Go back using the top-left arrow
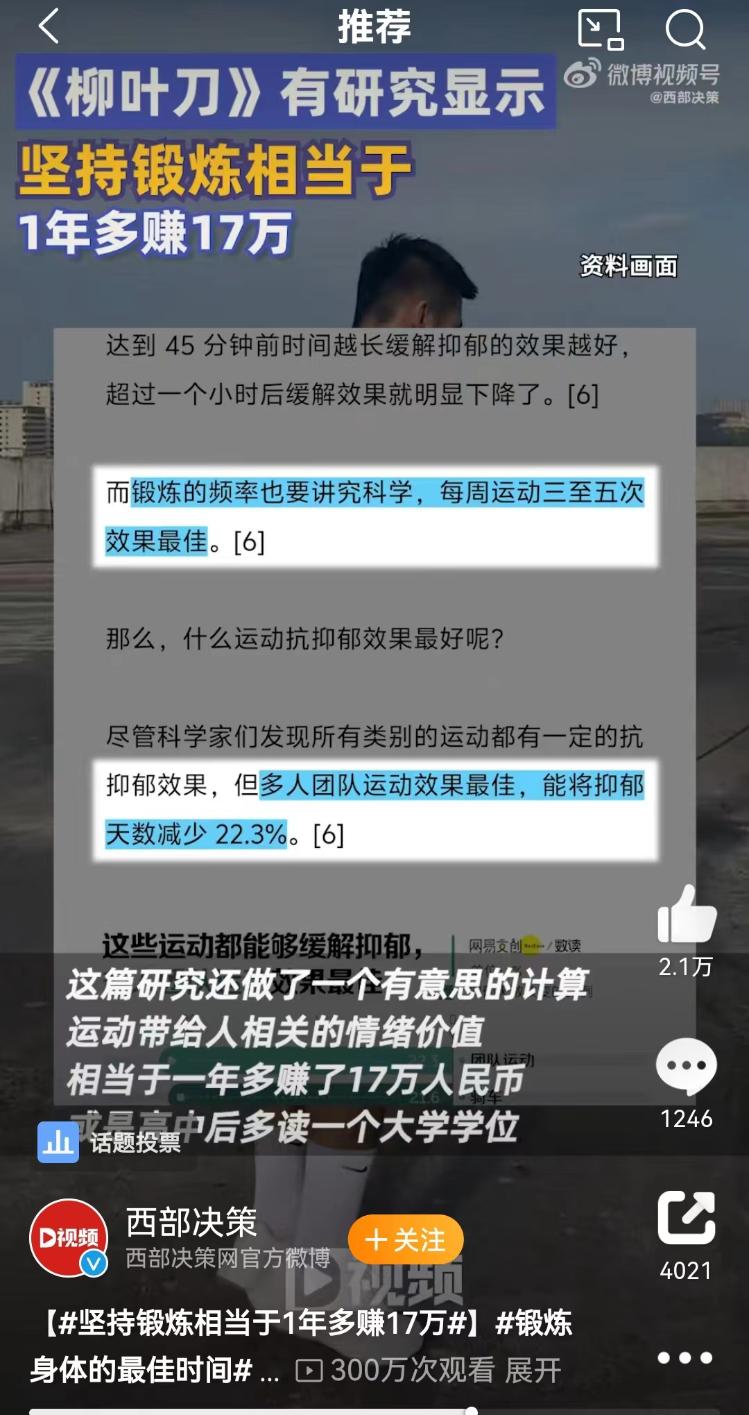Viewport: 749px width, 1415px height. pos(47,28)
